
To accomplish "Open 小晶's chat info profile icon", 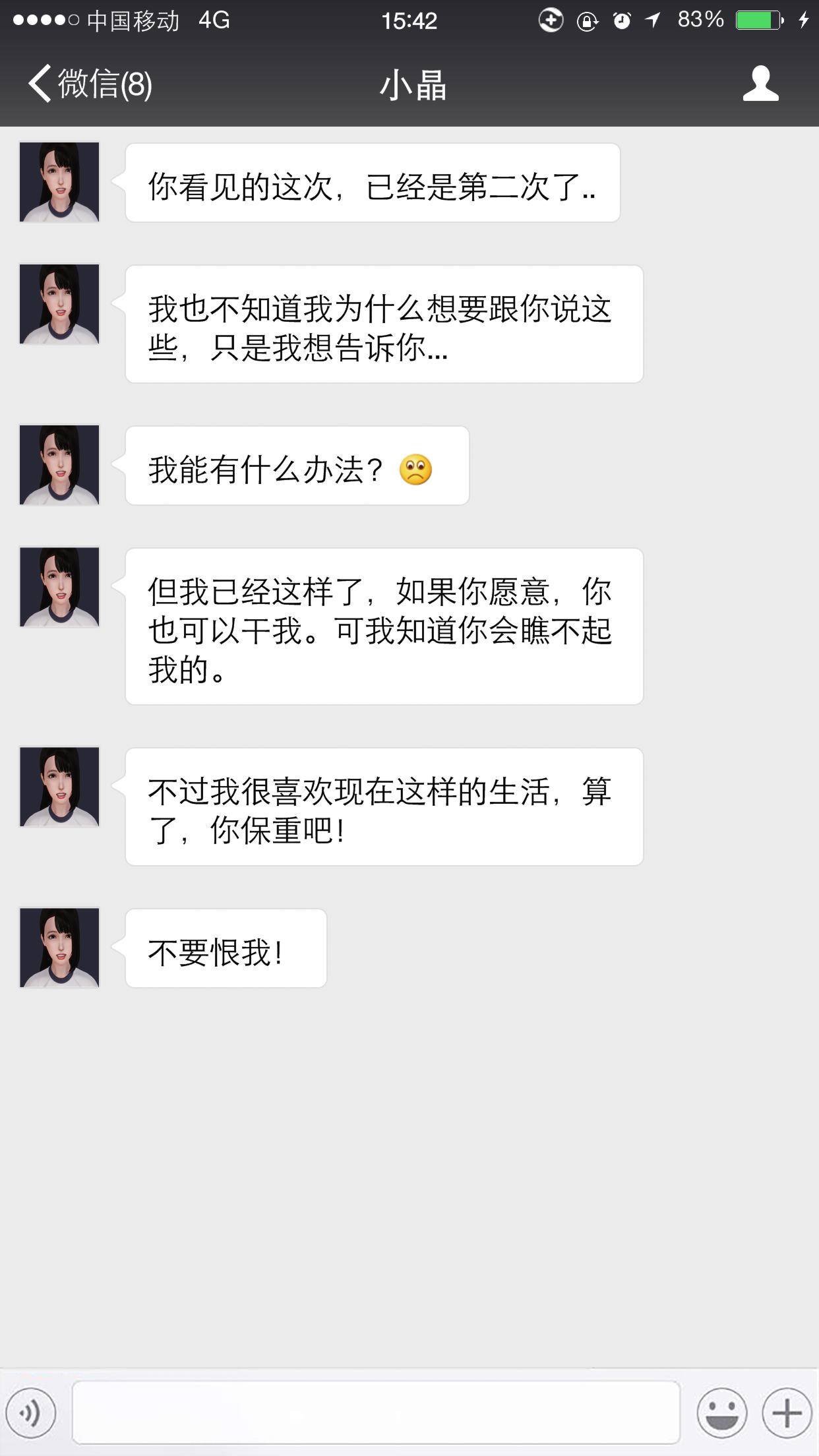I will click(x=760, y=84).
